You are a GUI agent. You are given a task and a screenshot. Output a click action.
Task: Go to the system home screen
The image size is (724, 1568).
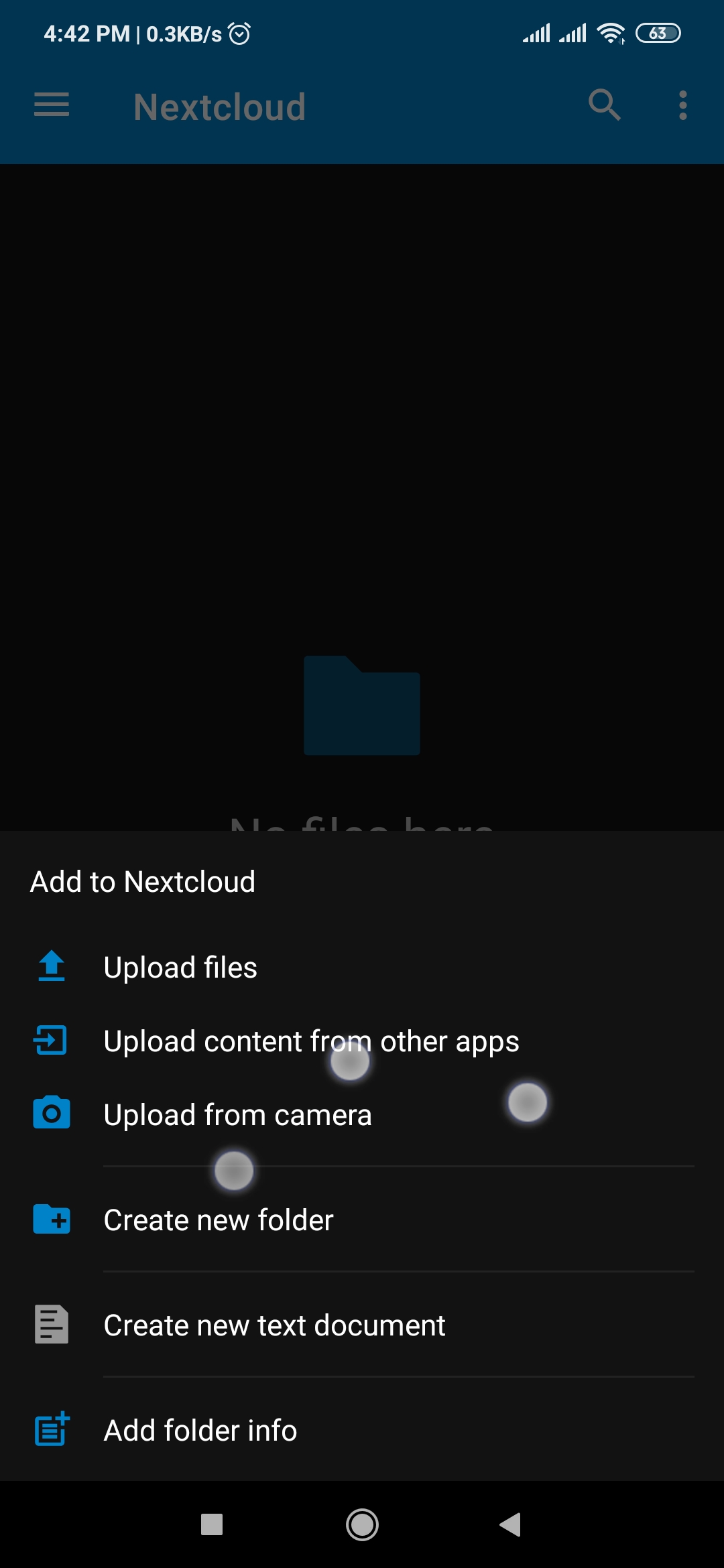(x=362, y=1524)
